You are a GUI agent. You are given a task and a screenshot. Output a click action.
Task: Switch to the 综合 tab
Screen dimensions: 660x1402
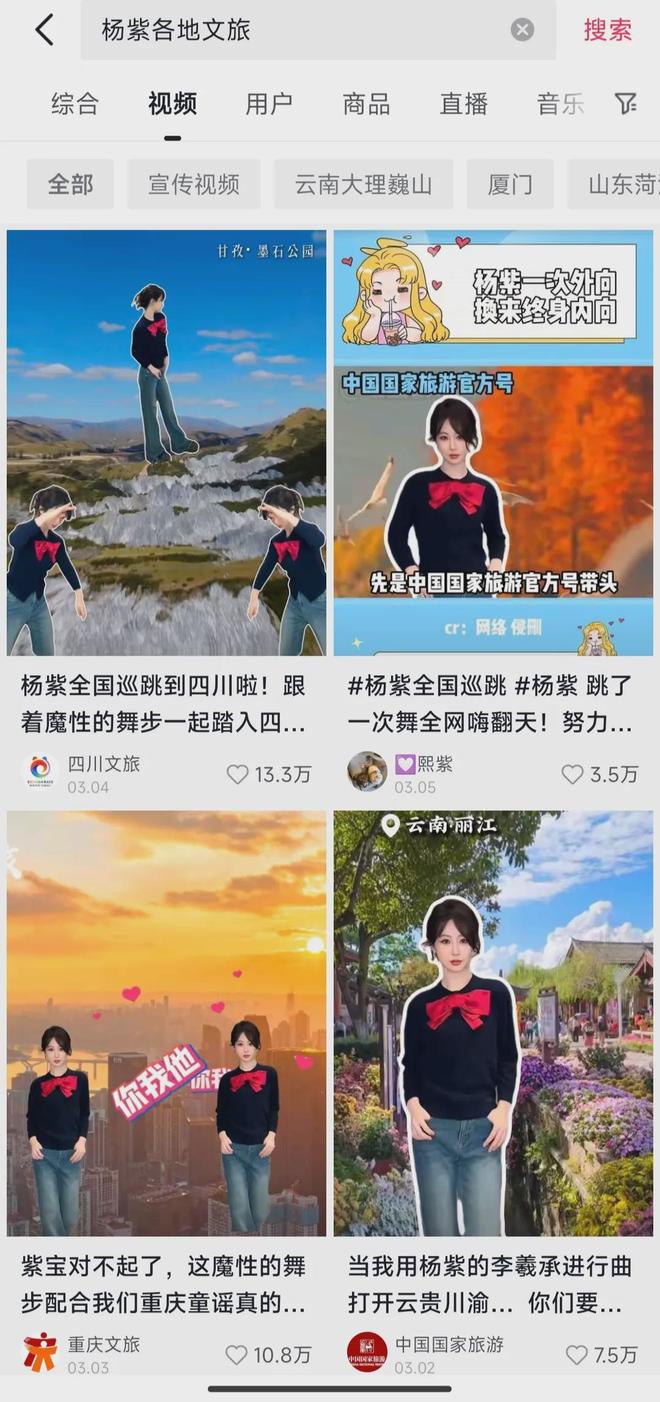[x=75, y=104]
